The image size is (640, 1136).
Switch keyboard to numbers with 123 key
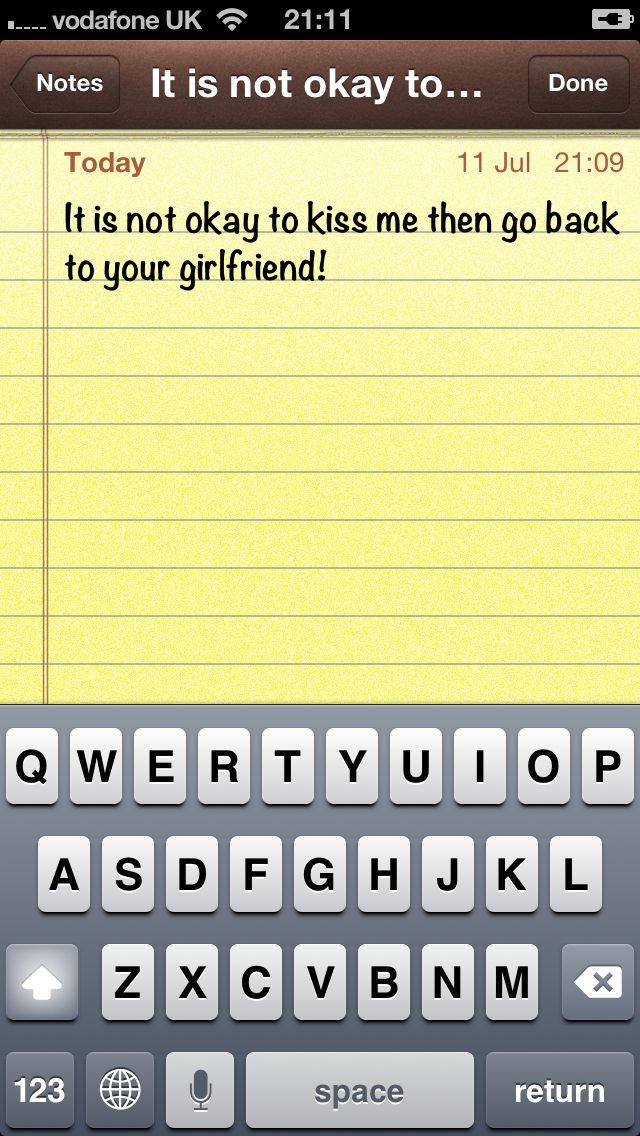[40, 1090]
